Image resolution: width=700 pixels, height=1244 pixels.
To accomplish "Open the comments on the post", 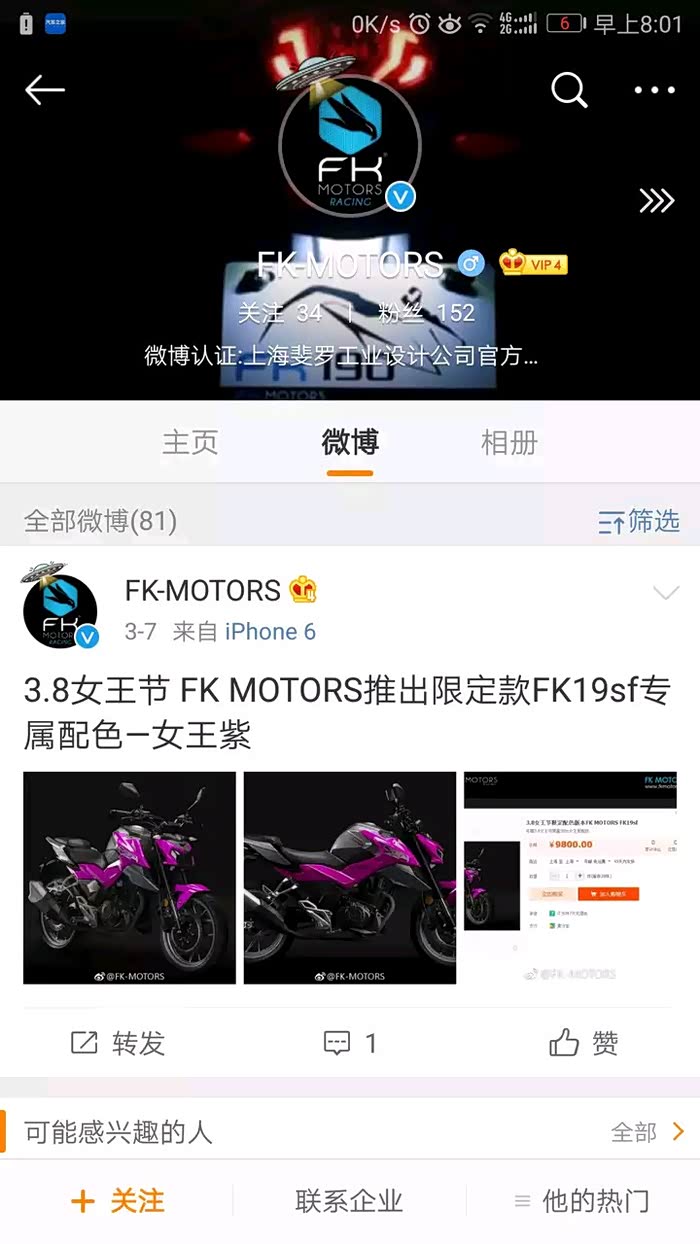I will [350, 1043].
